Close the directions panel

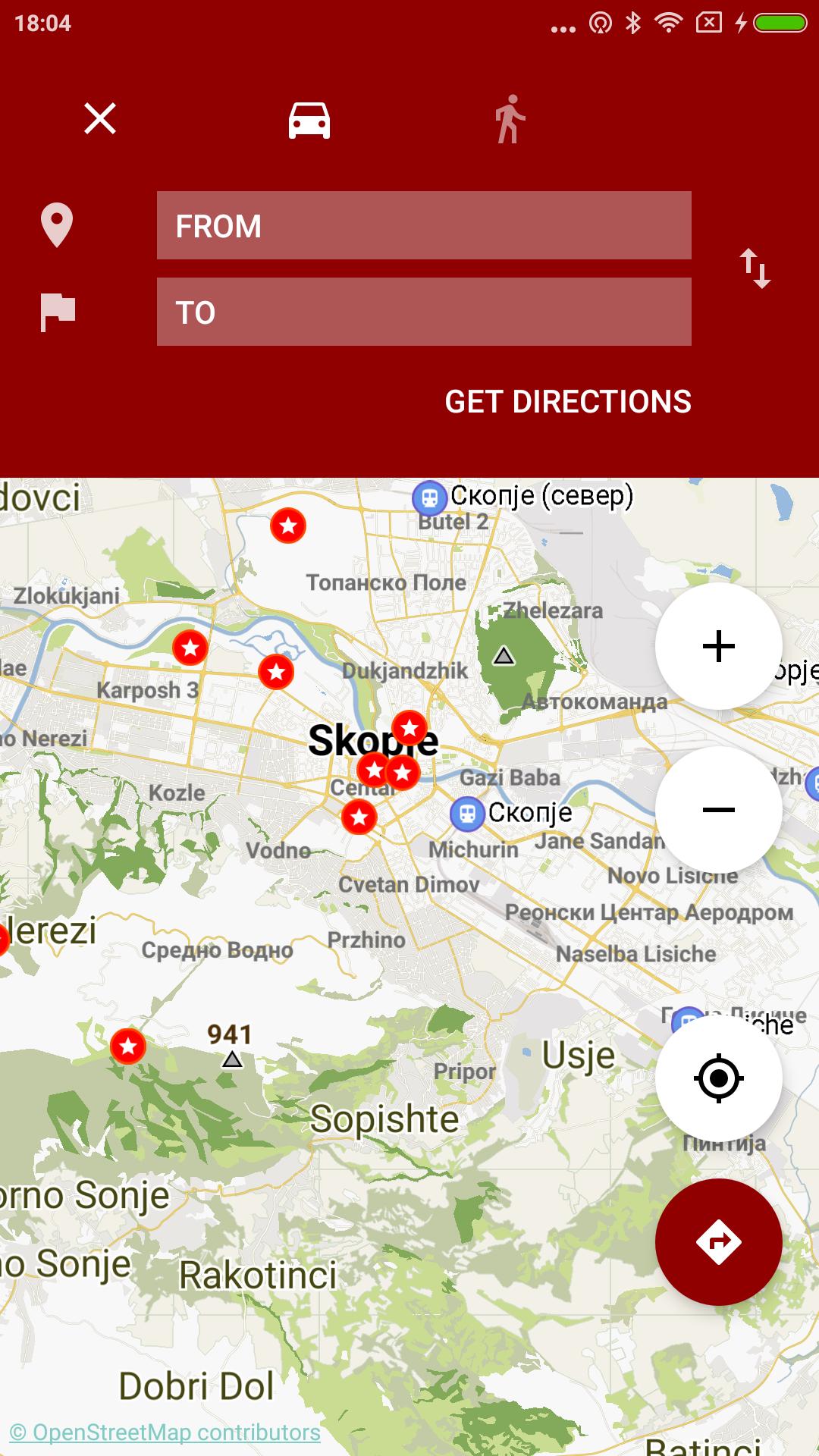99,118
